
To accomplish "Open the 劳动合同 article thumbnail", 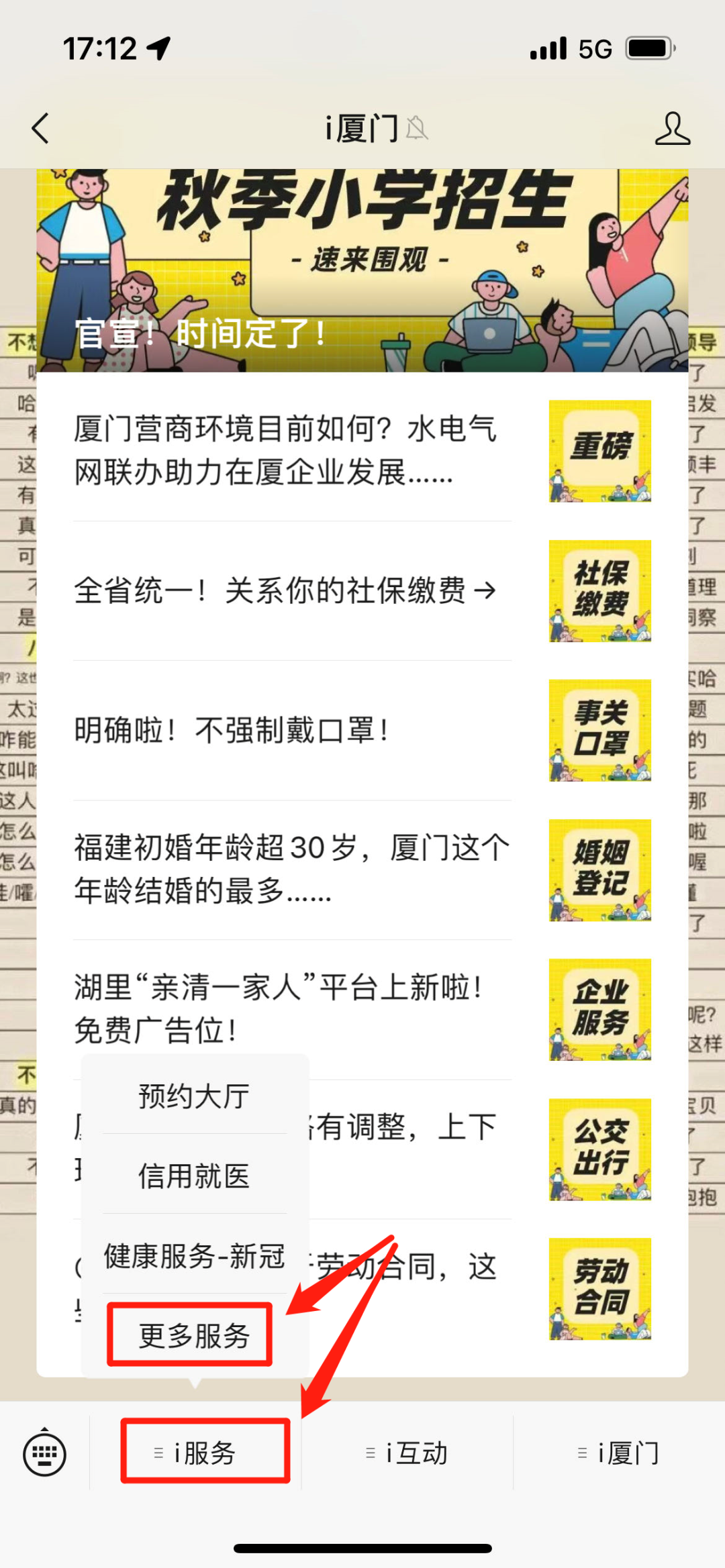I will [x=599, y=1288].
